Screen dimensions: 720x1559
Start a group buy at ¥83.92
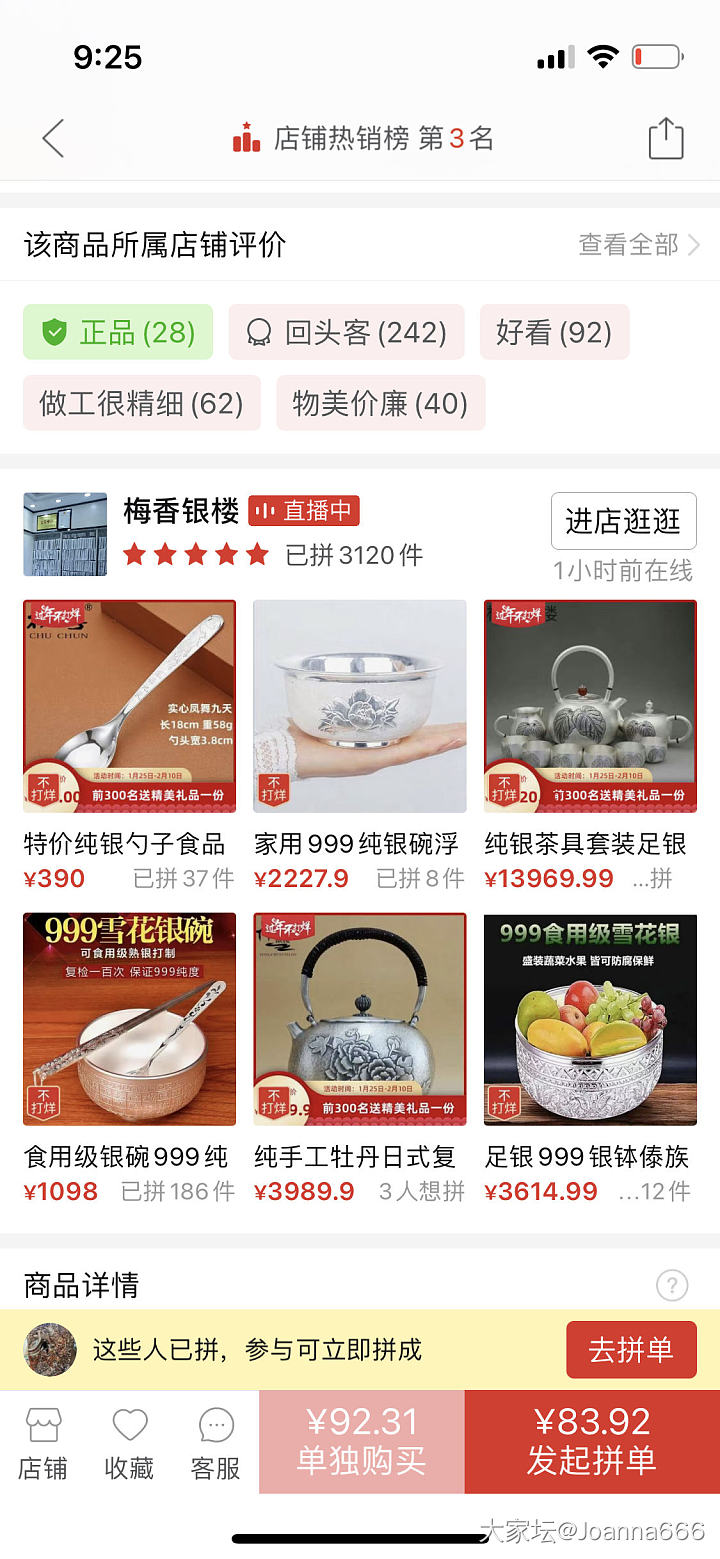click(x=592, y=1441)
